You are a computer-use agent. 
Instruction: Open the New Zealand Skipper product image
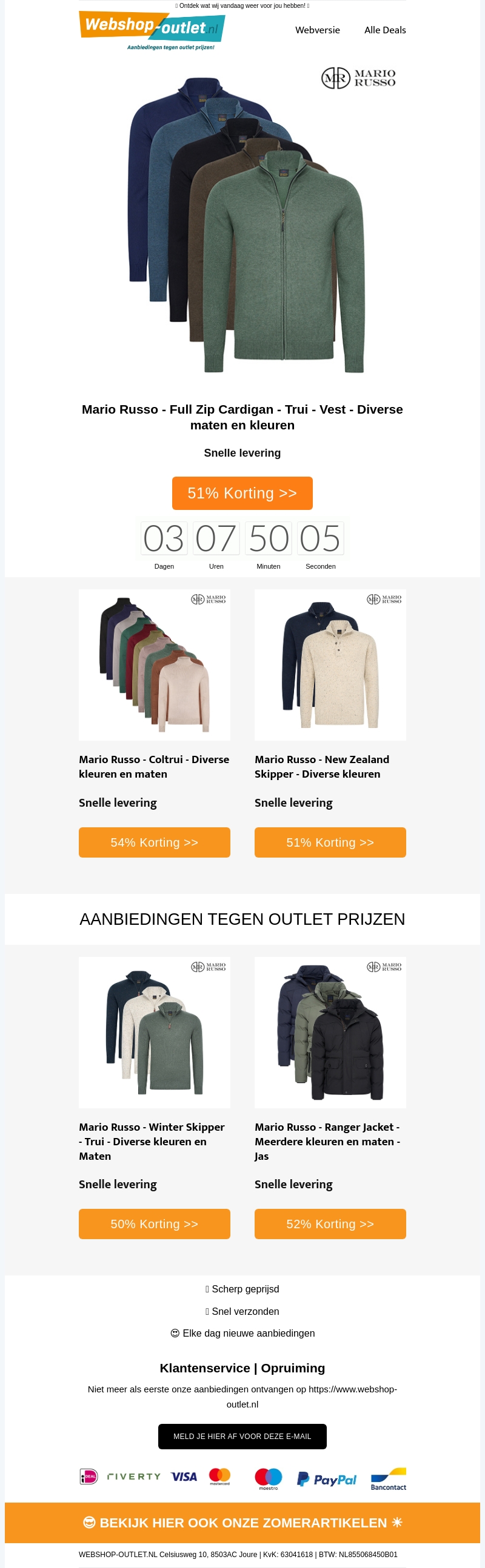(330, 665)
